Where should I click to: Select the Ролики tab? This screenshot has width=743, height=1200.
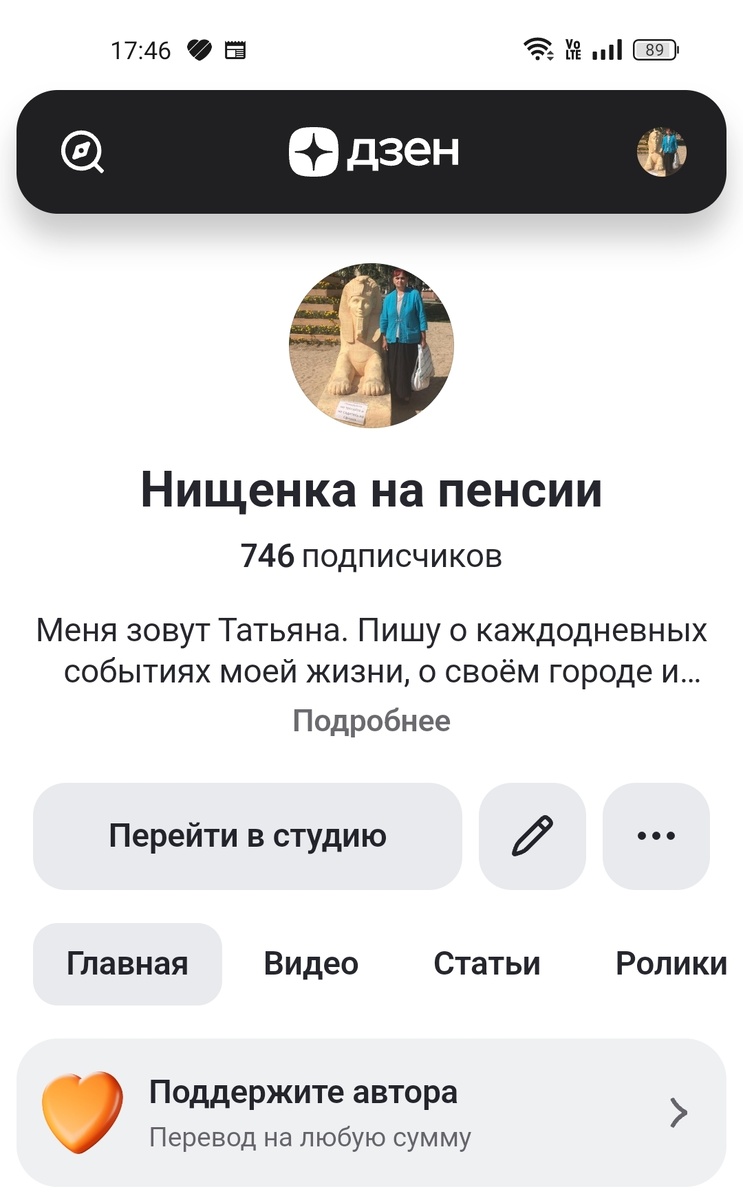pyautogui.click(x=671, y=963)
